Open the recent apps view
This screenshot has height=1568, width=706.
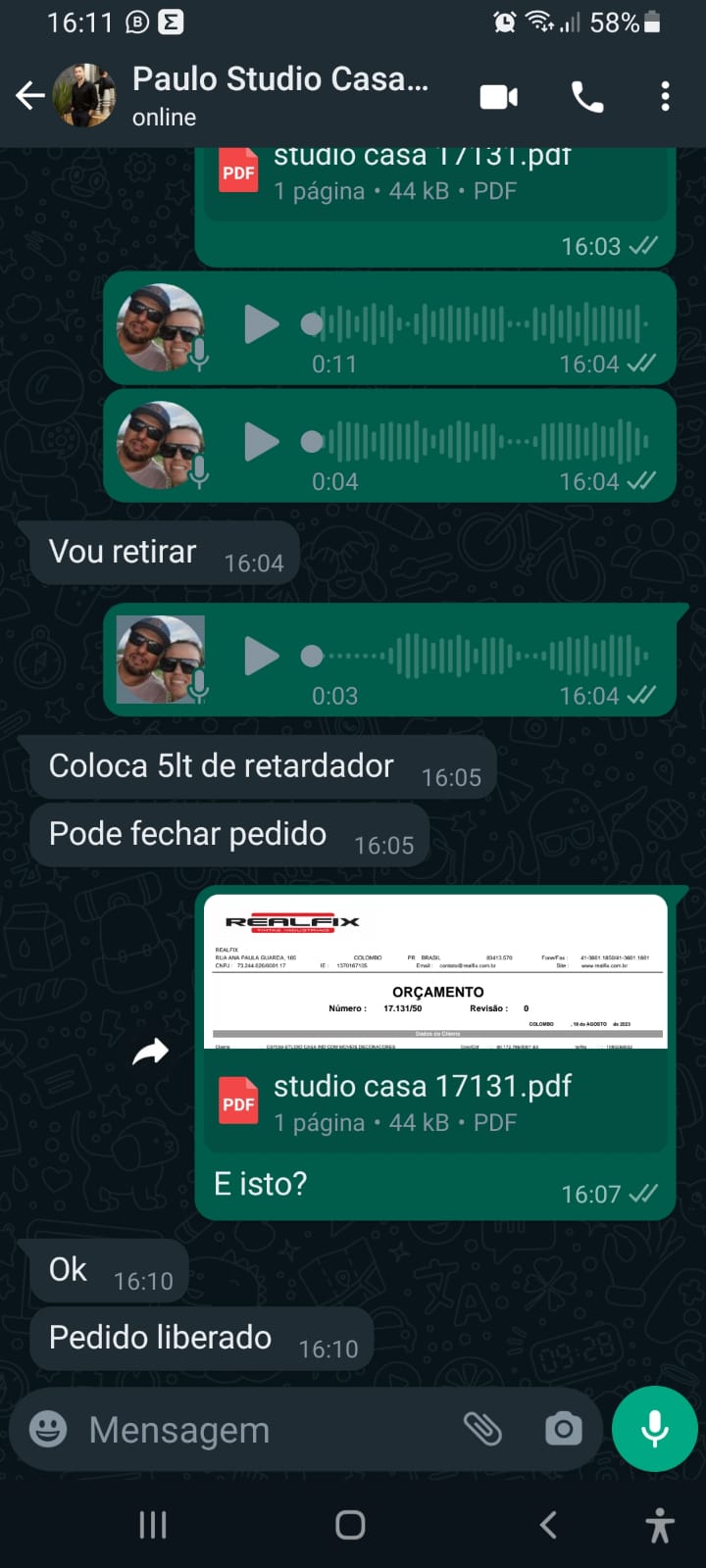153,1525
